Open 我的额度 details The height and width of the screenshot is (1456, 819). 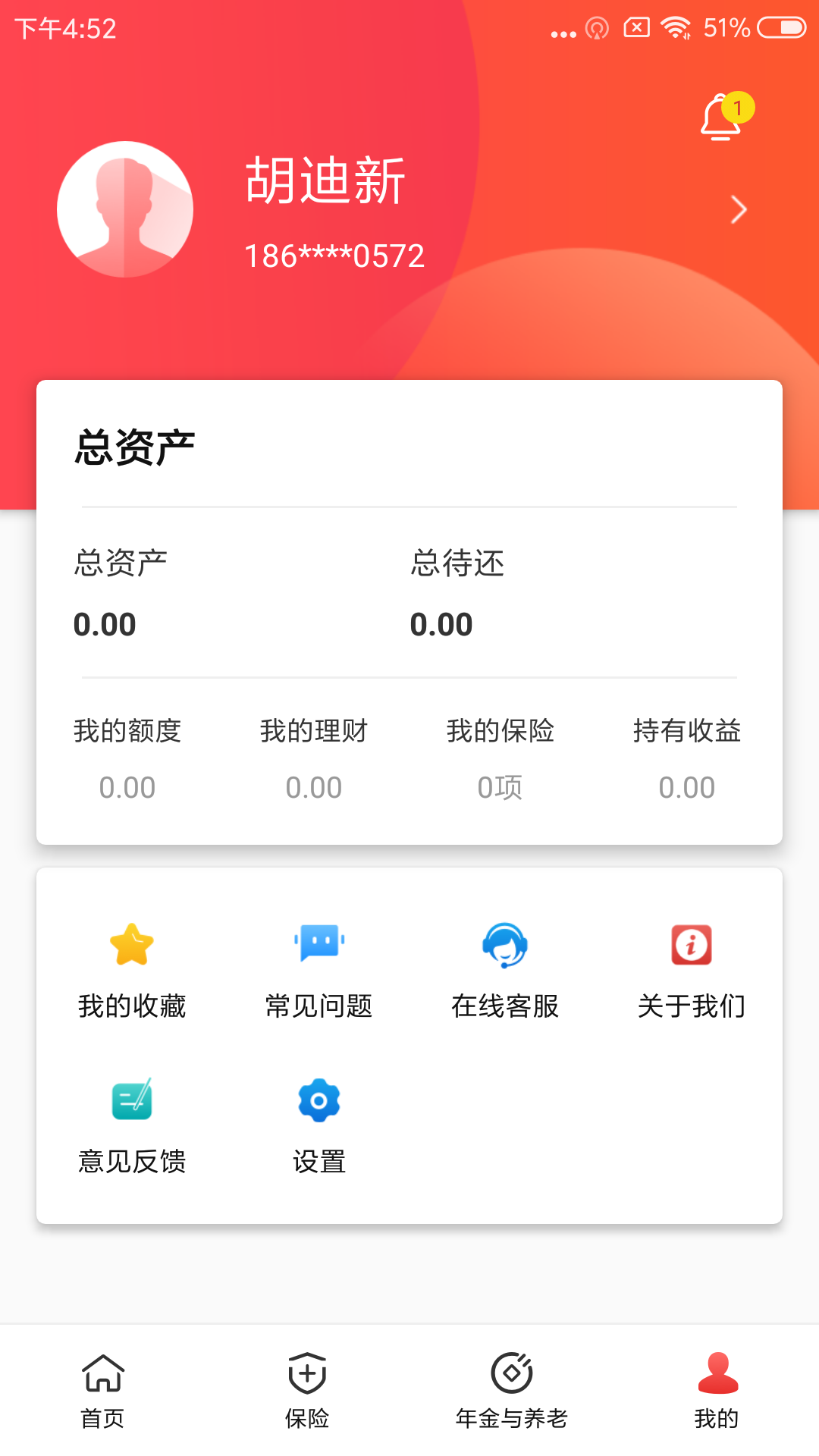coord(127,759)
